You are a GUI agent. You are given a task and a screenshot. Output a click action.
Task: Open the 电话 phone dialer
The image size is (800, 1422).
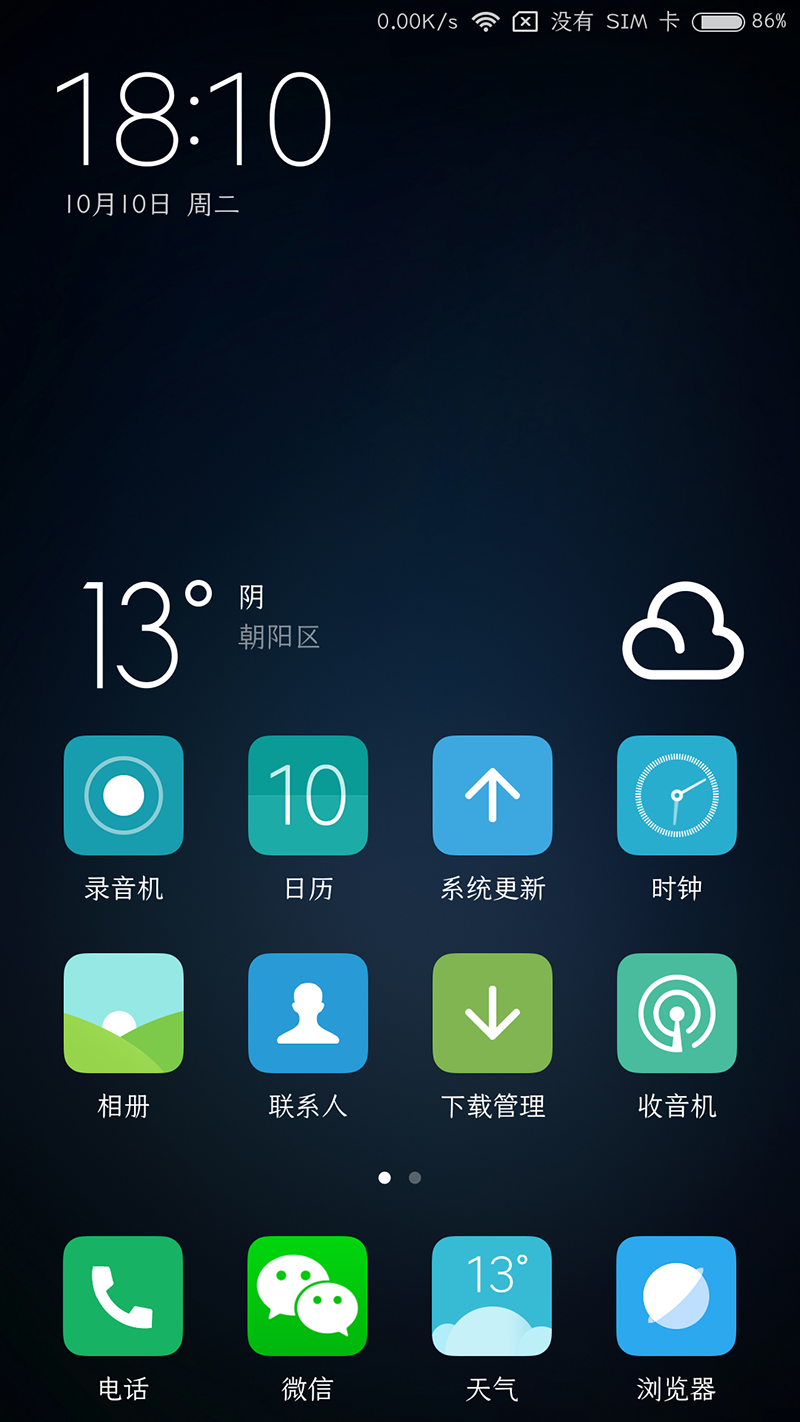coord(123,1296)
